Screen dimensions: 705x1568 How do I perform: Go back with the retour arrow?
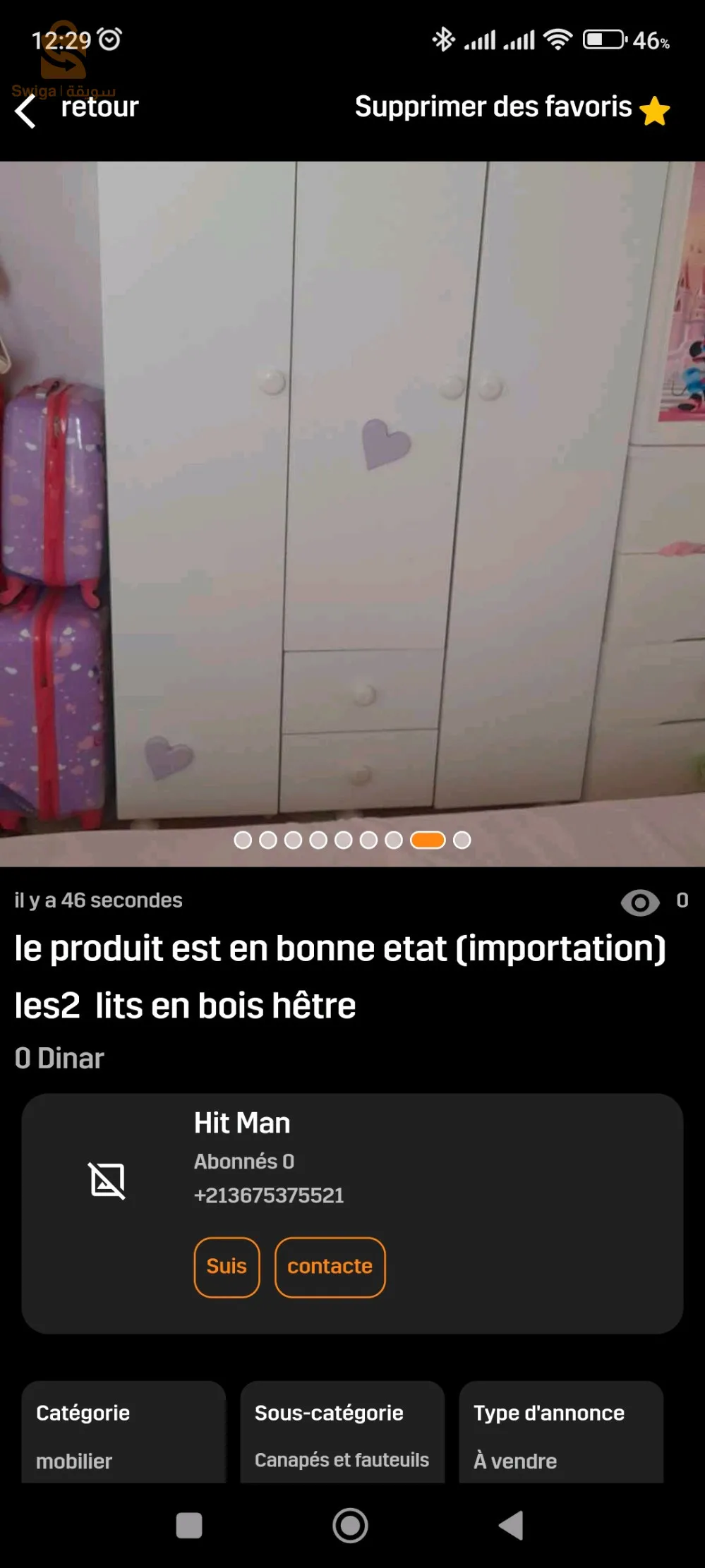[x=27, y=111]
